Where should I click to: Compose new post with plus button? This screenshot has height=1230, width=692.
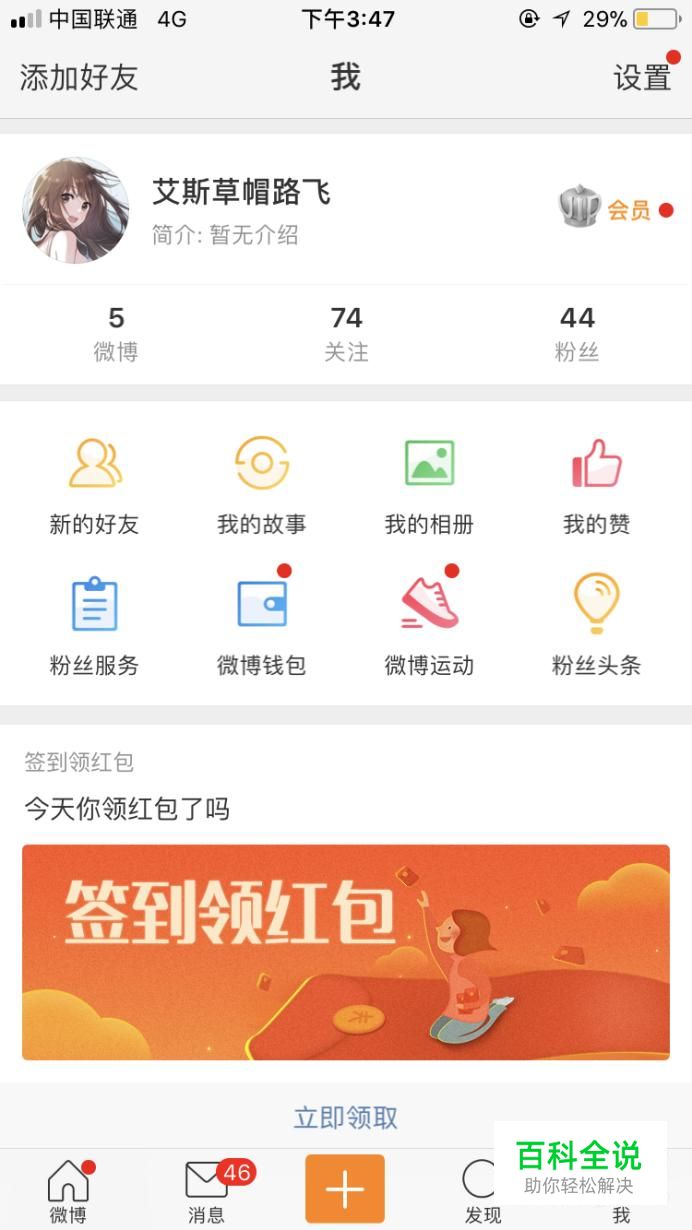click(345, 1188)
